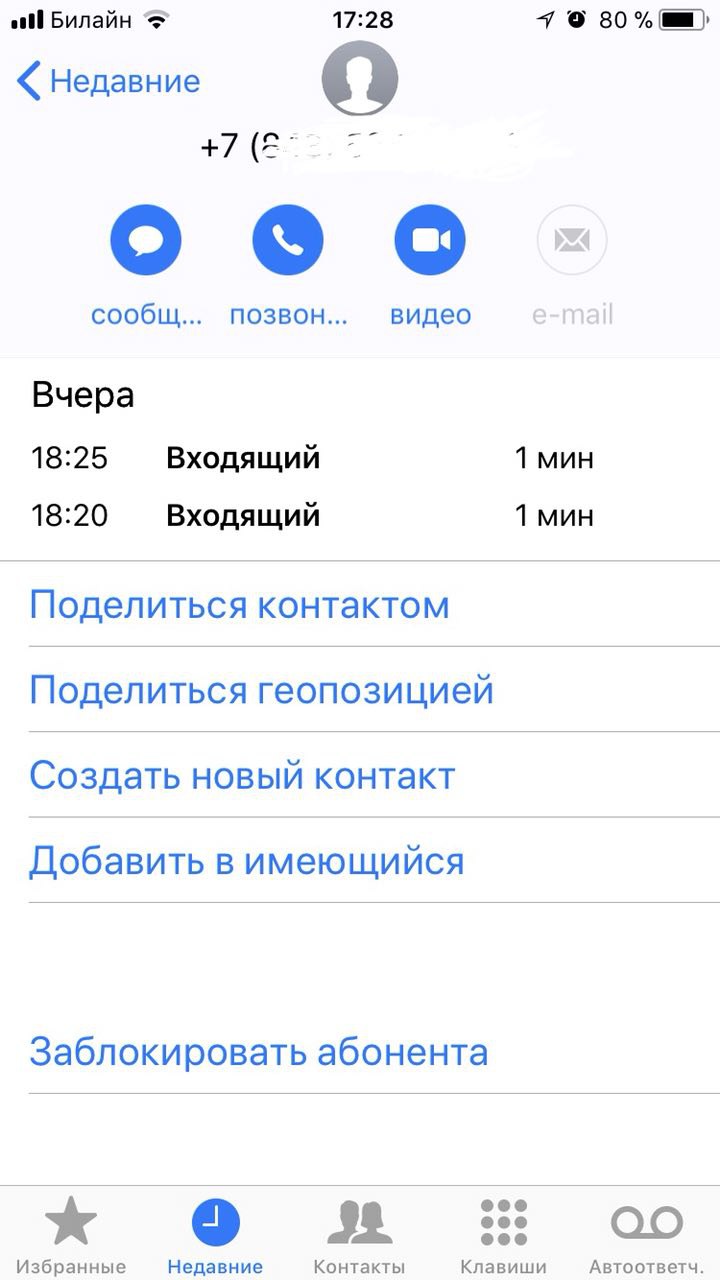Screen dimensions: 720x1280
Task: Tap Создать новый контакт
Action: click(360, 775)
